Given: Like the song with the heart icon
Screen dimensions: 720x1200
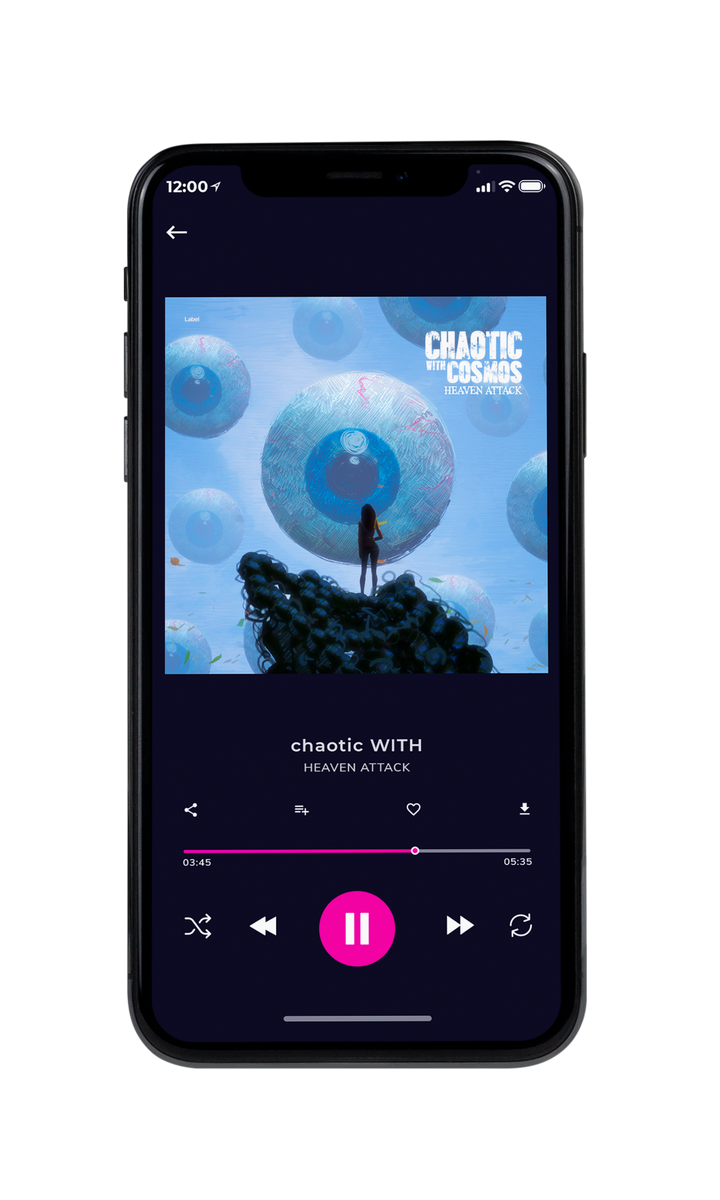Looking at the screenshot, I should [x=413, y=810].
